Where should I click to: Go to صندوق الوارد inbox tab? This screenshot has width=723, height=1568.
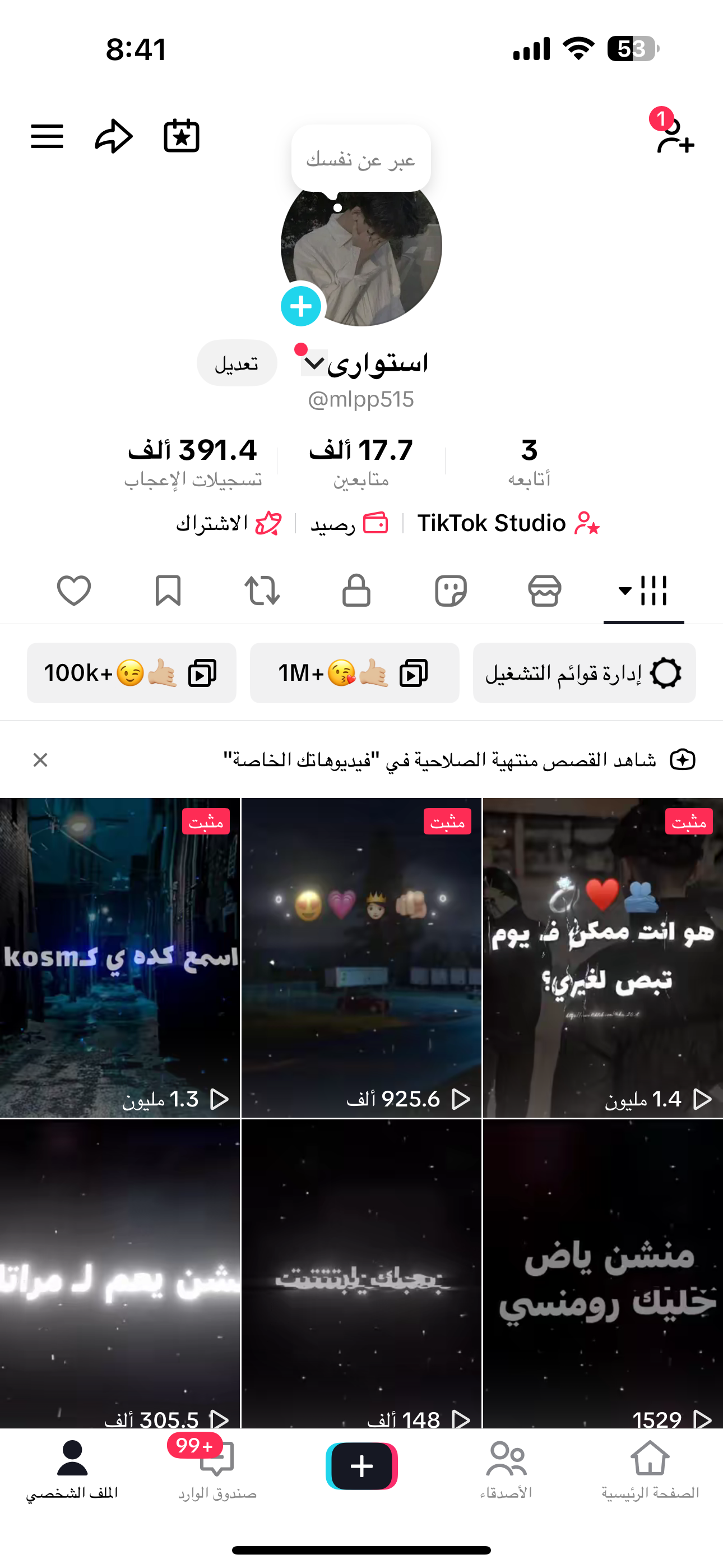217,1469
